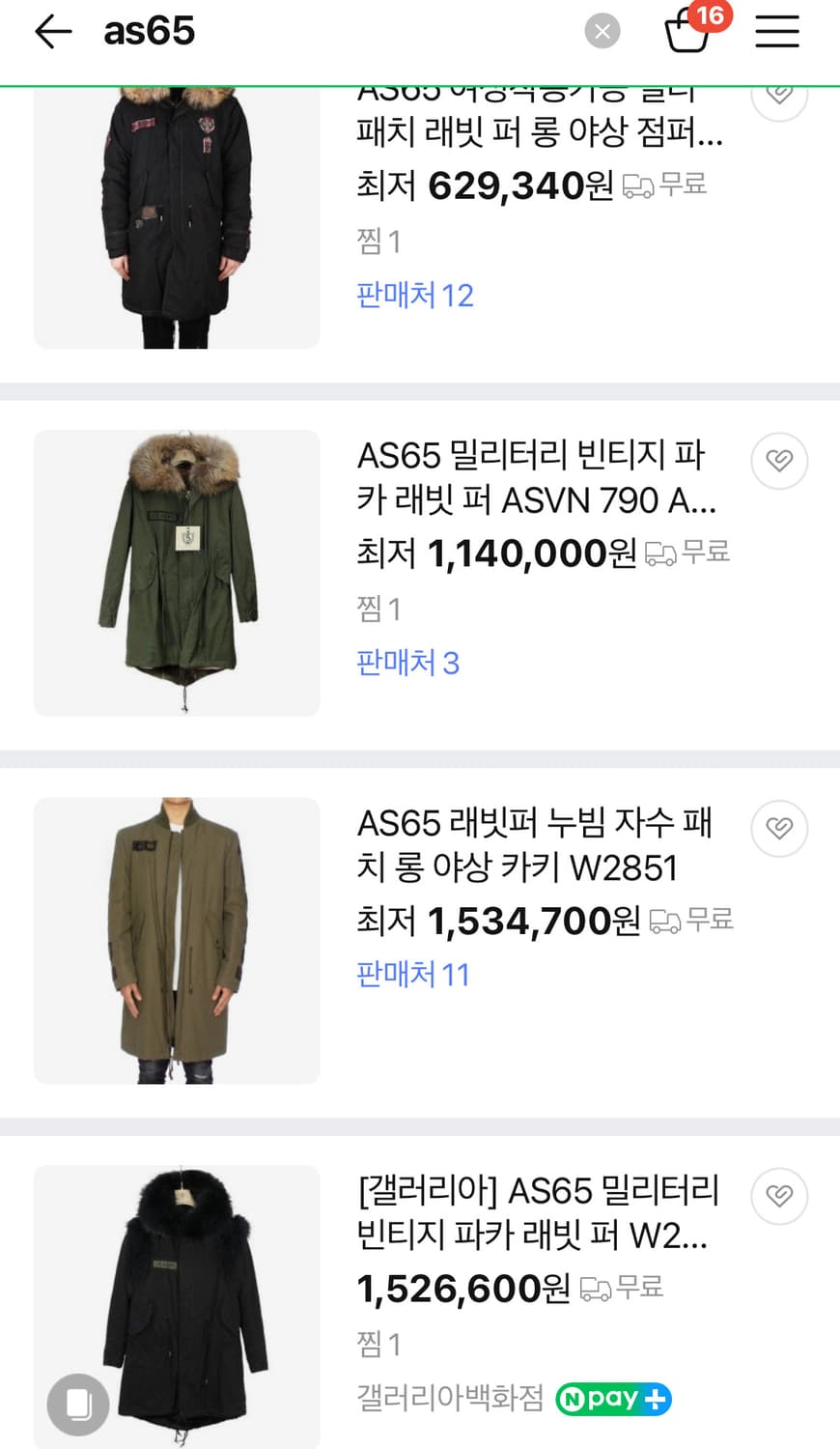
Task: Favorite the 갤러리아 black fur parka
Action: (779, 1196)
